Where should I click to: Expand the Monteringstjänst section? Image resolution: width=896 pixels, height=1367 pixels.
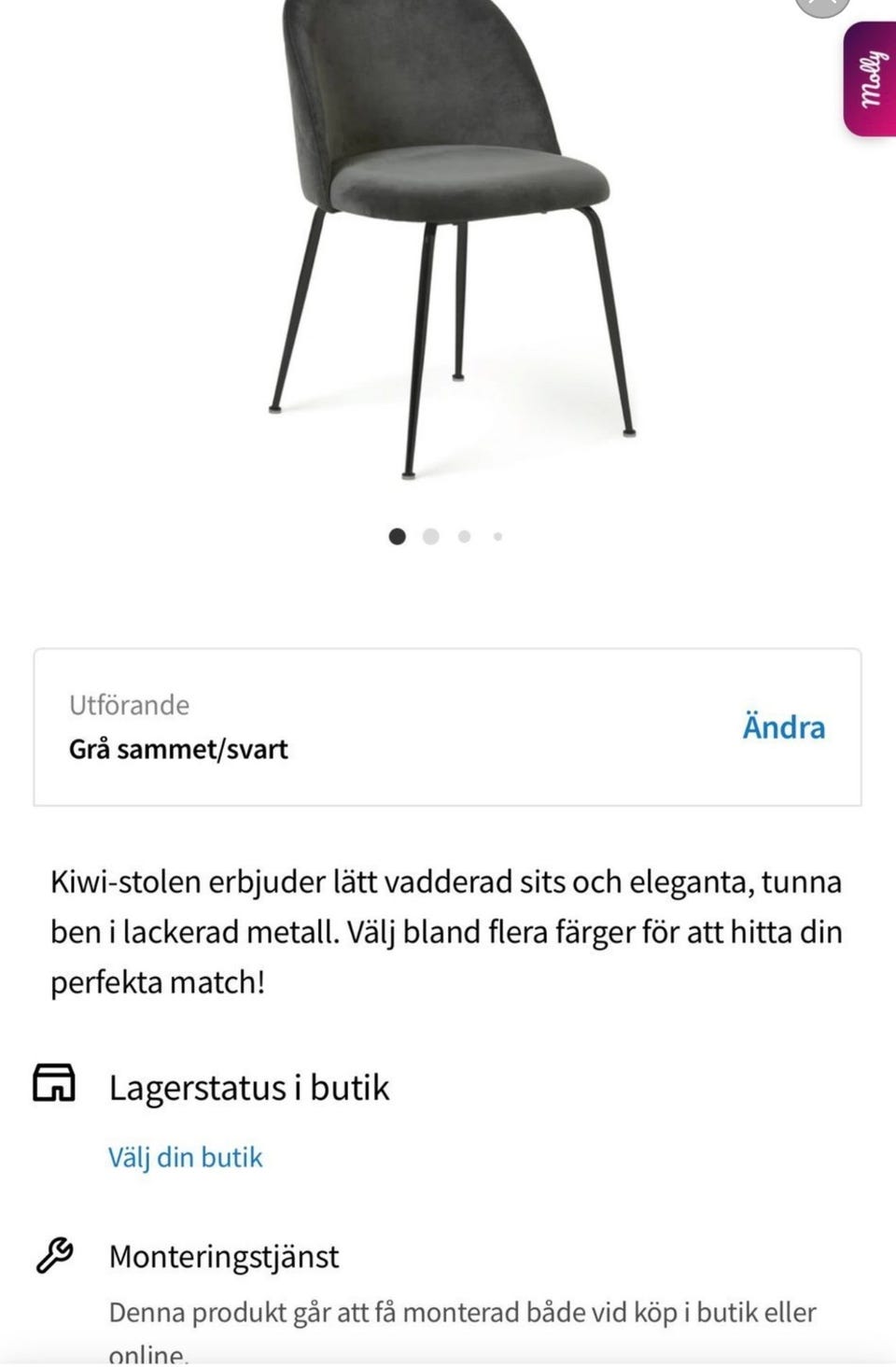tap(224, 1255)
